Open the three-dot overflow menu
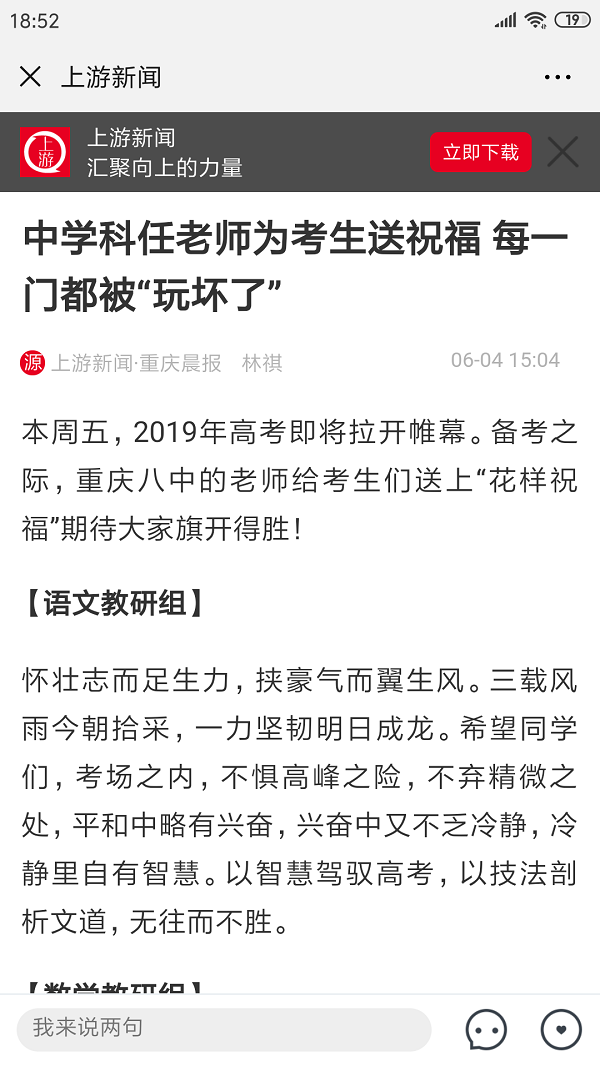This screenshot has height=1066, width=600. pyautogui.click(x=557, y=77)
